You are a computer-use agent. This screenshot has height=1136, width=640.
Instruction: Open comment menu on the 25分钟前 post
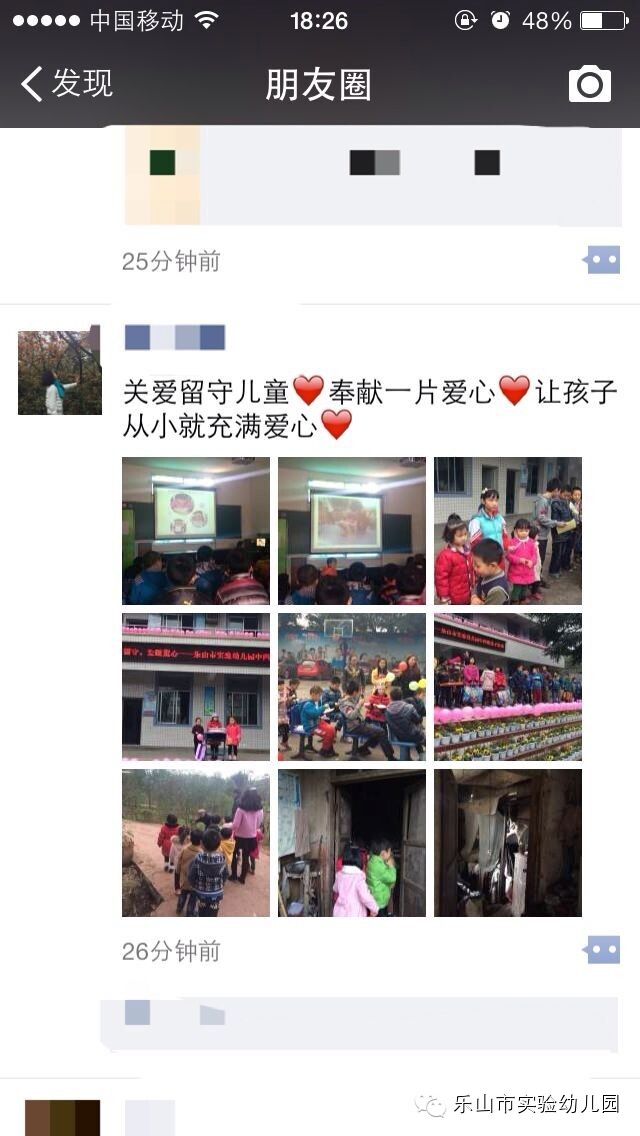click(602, 261)
